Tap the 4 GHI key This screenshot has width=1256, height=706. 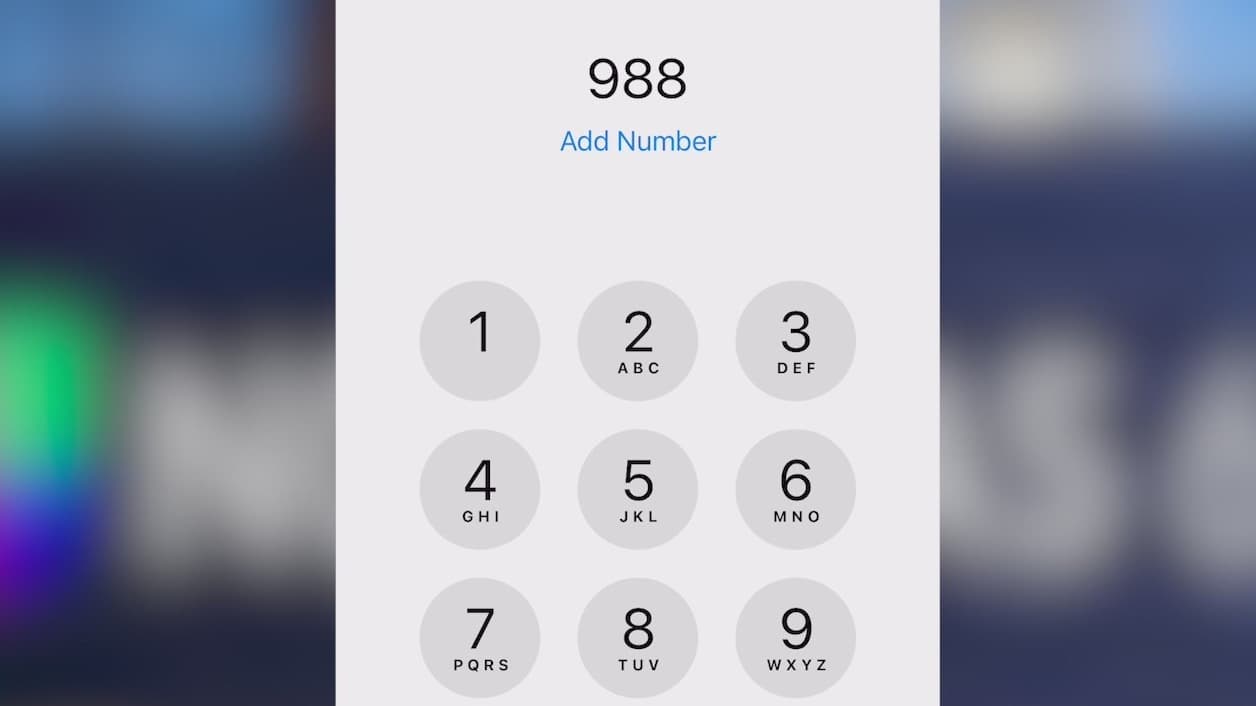[x=480, y=490]
